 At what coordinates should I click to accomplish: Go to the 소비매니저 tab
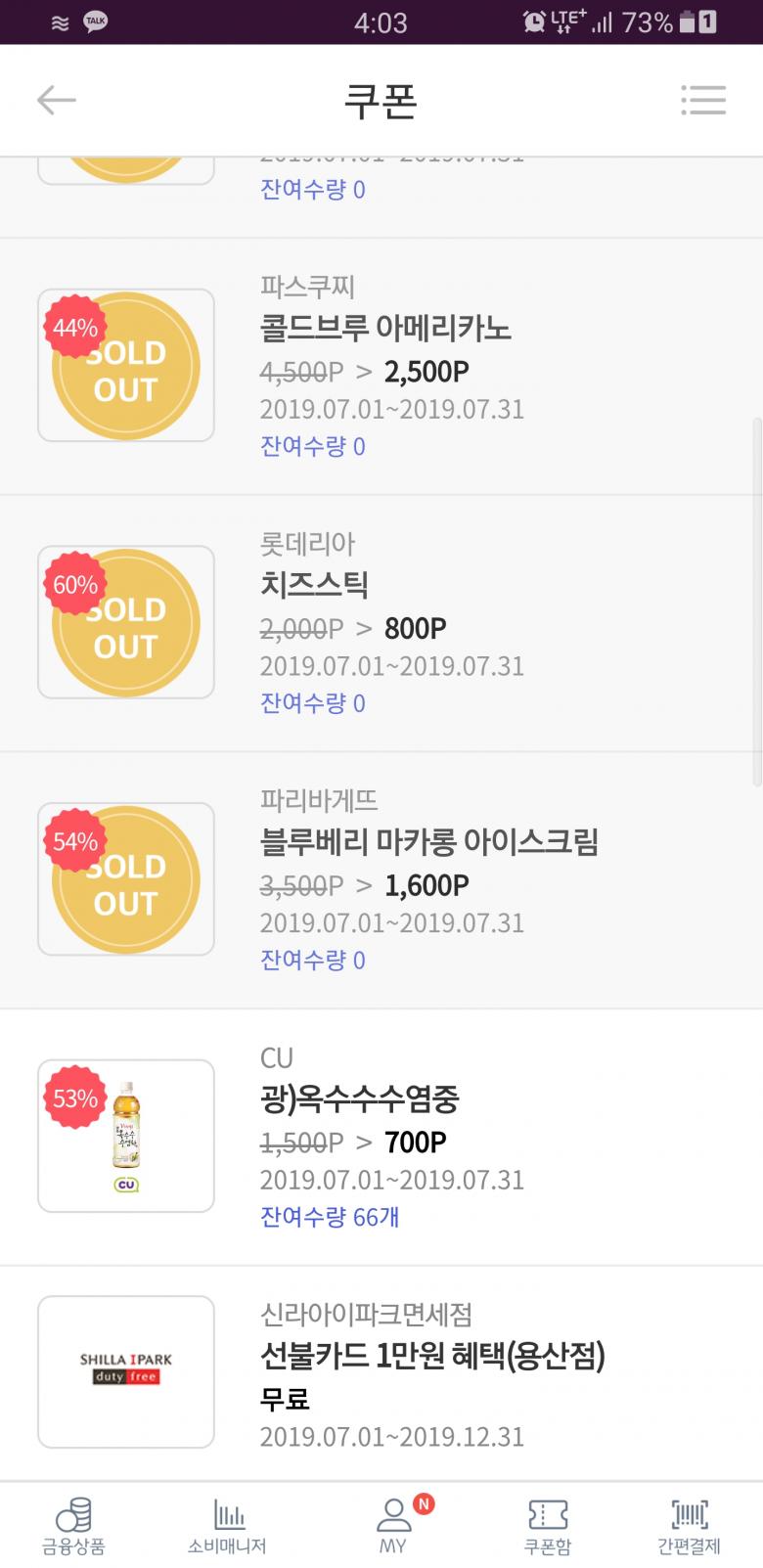click(227, 1526)
